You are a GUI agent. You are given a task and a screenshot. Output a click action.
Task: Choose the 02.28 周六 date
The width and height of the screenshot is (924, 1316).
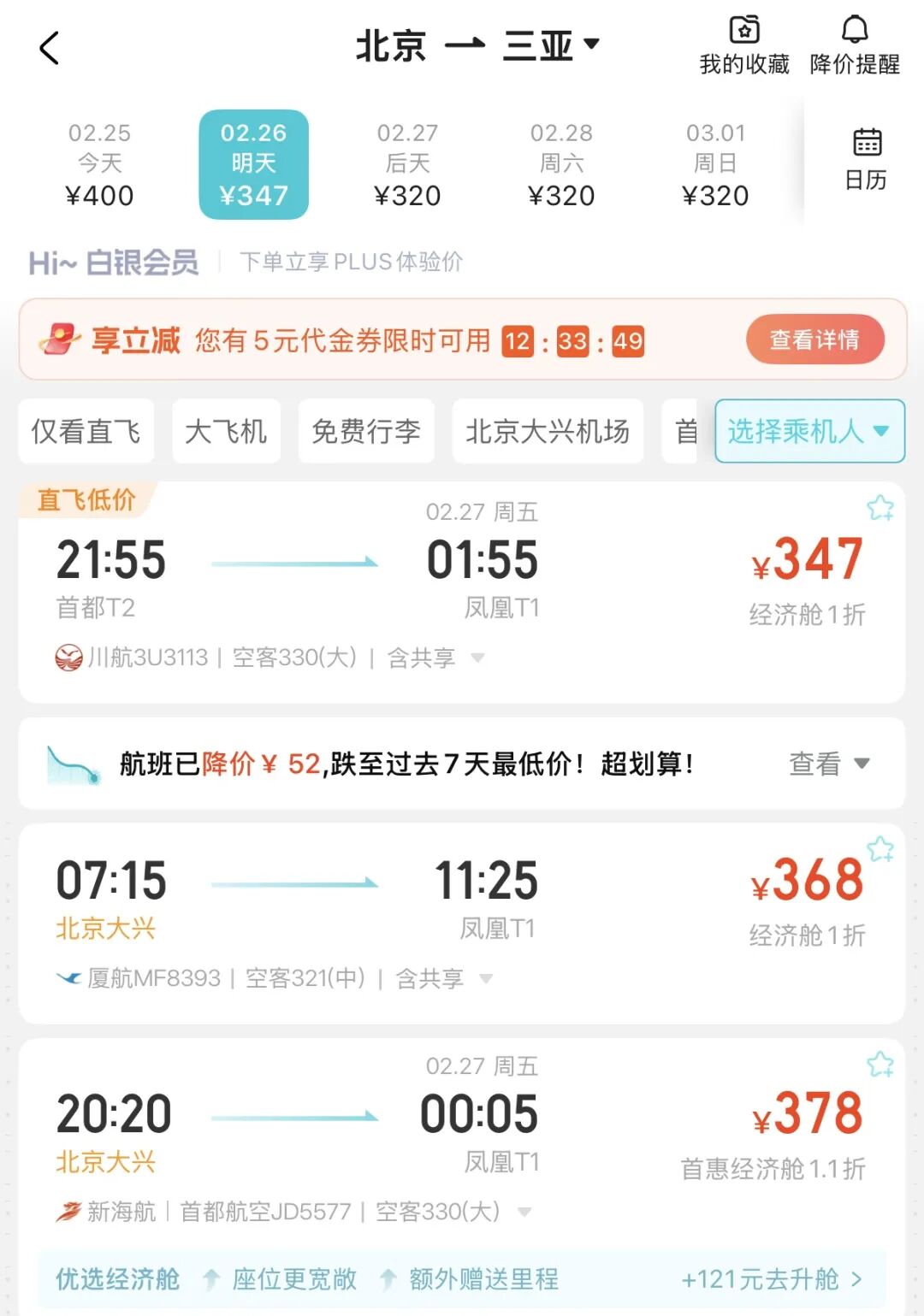[x=561, y=165]
